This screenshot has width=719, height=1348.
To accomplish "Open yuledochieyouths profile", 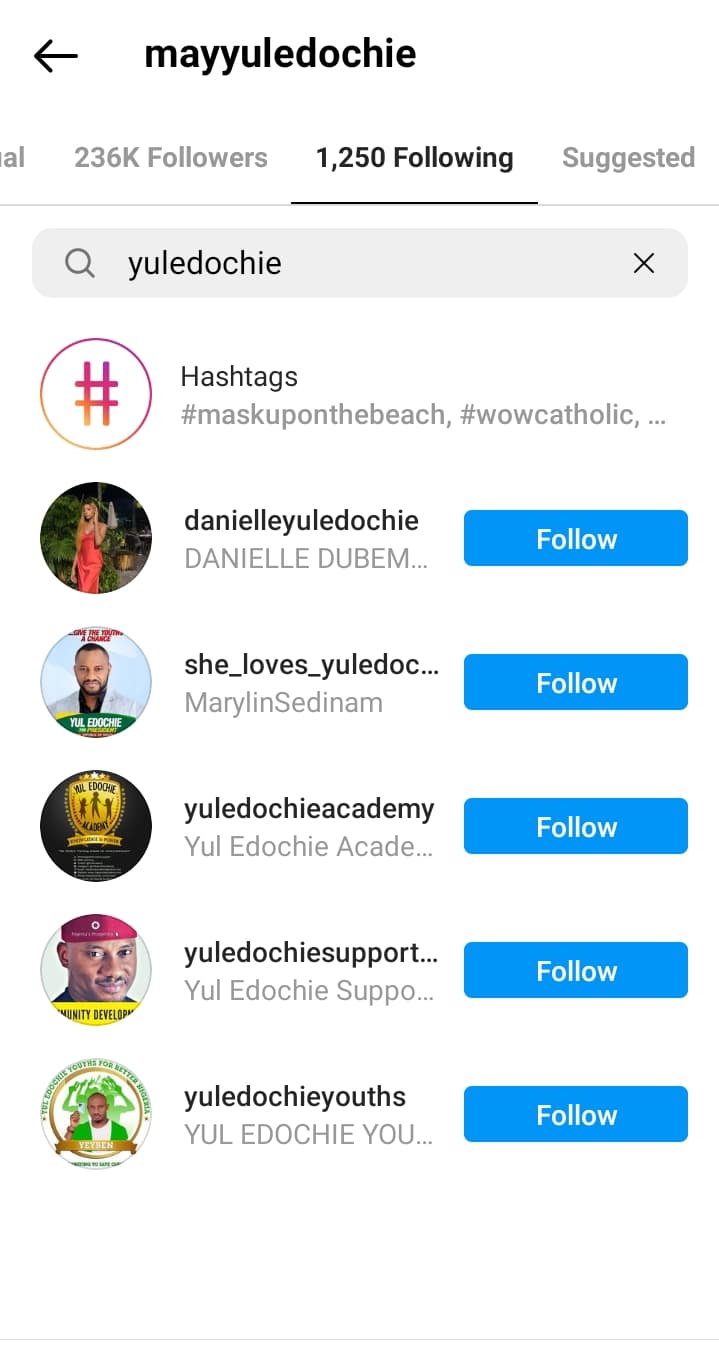I will (295, 1097).
